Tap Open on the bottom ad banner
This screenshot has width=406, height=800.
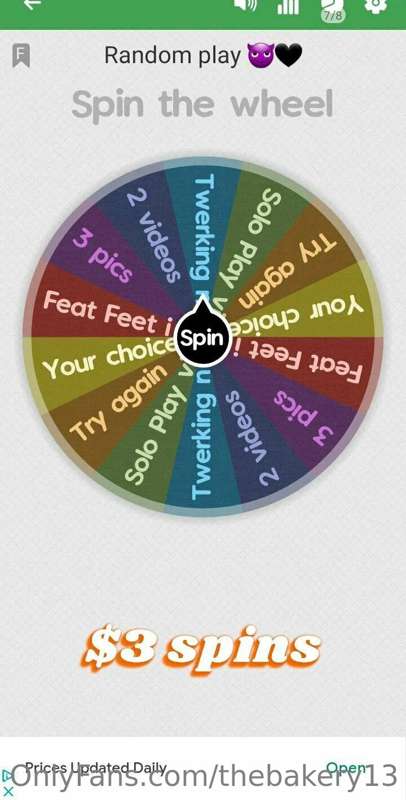tap(346, 767)
